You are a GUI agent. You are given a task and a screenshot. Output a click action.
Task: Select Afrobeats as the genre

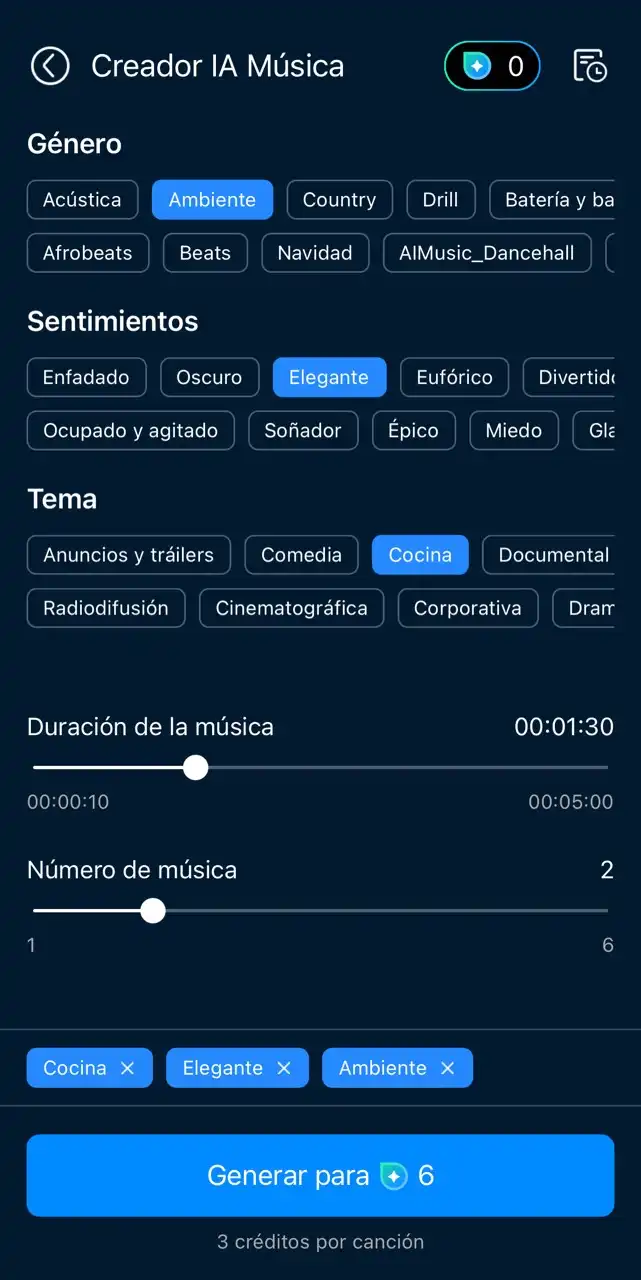[88, 253]
